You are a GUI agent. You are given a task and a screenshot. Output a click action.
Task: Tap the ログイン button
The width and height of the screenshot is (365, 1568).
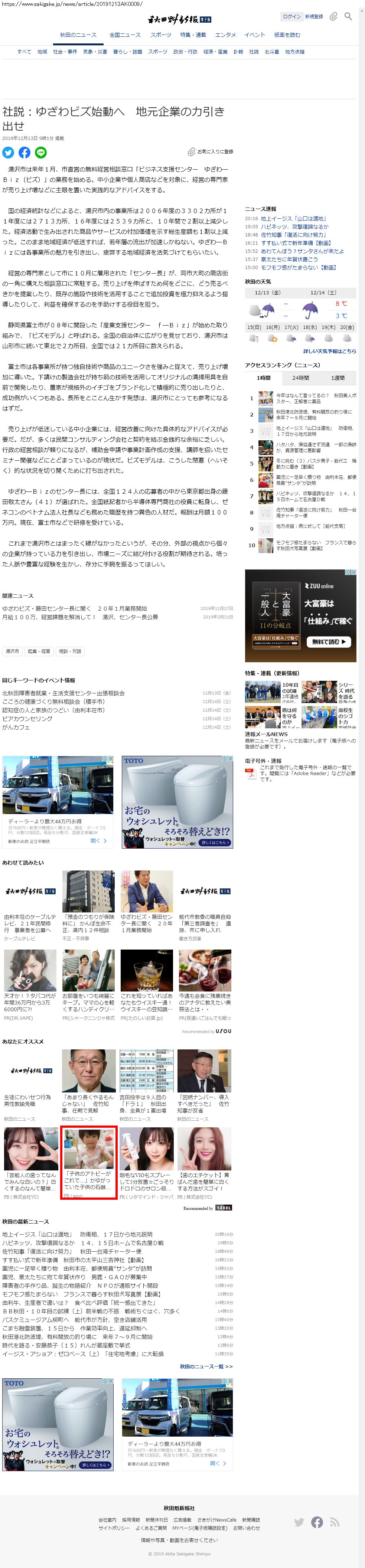click(x=292, y=16)
